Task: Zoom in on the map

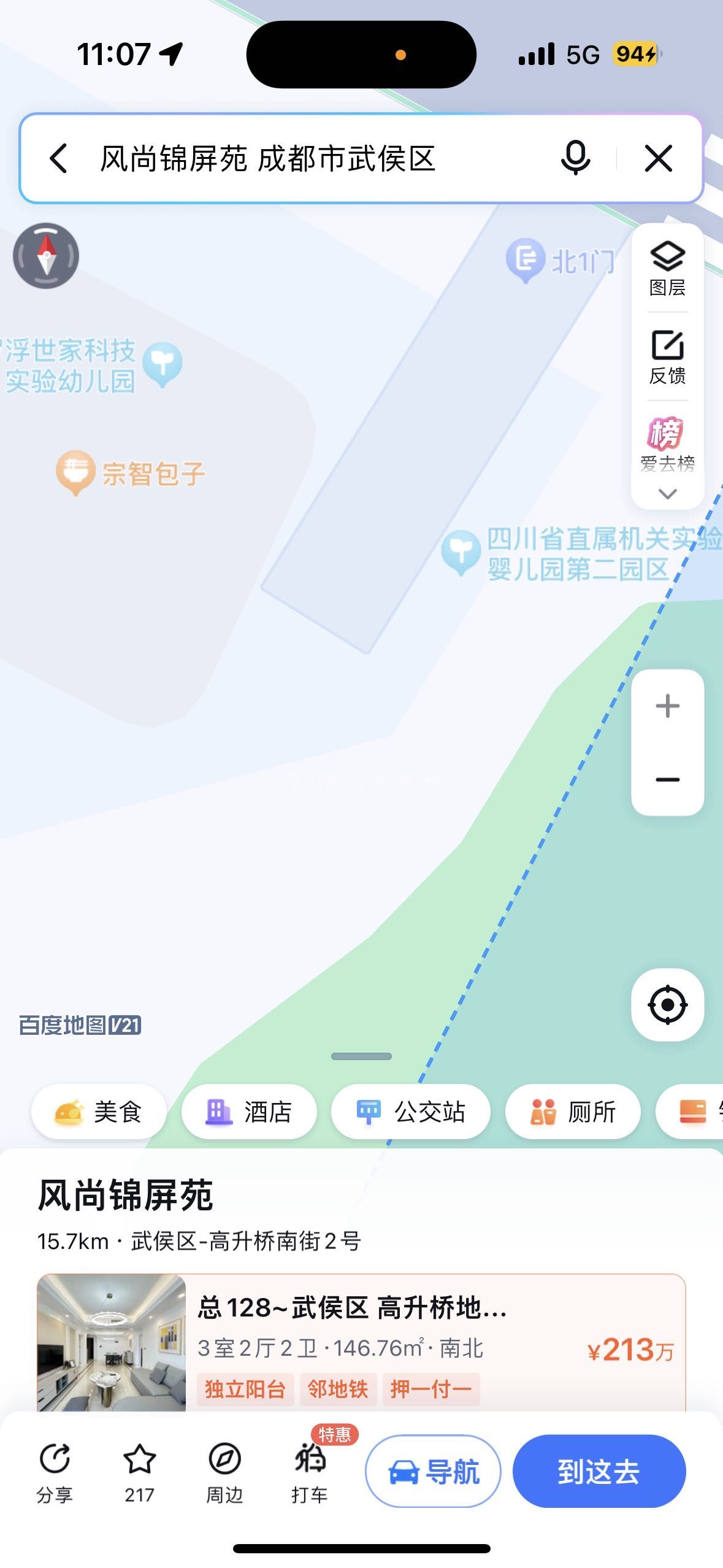Action: click(667, 706)
